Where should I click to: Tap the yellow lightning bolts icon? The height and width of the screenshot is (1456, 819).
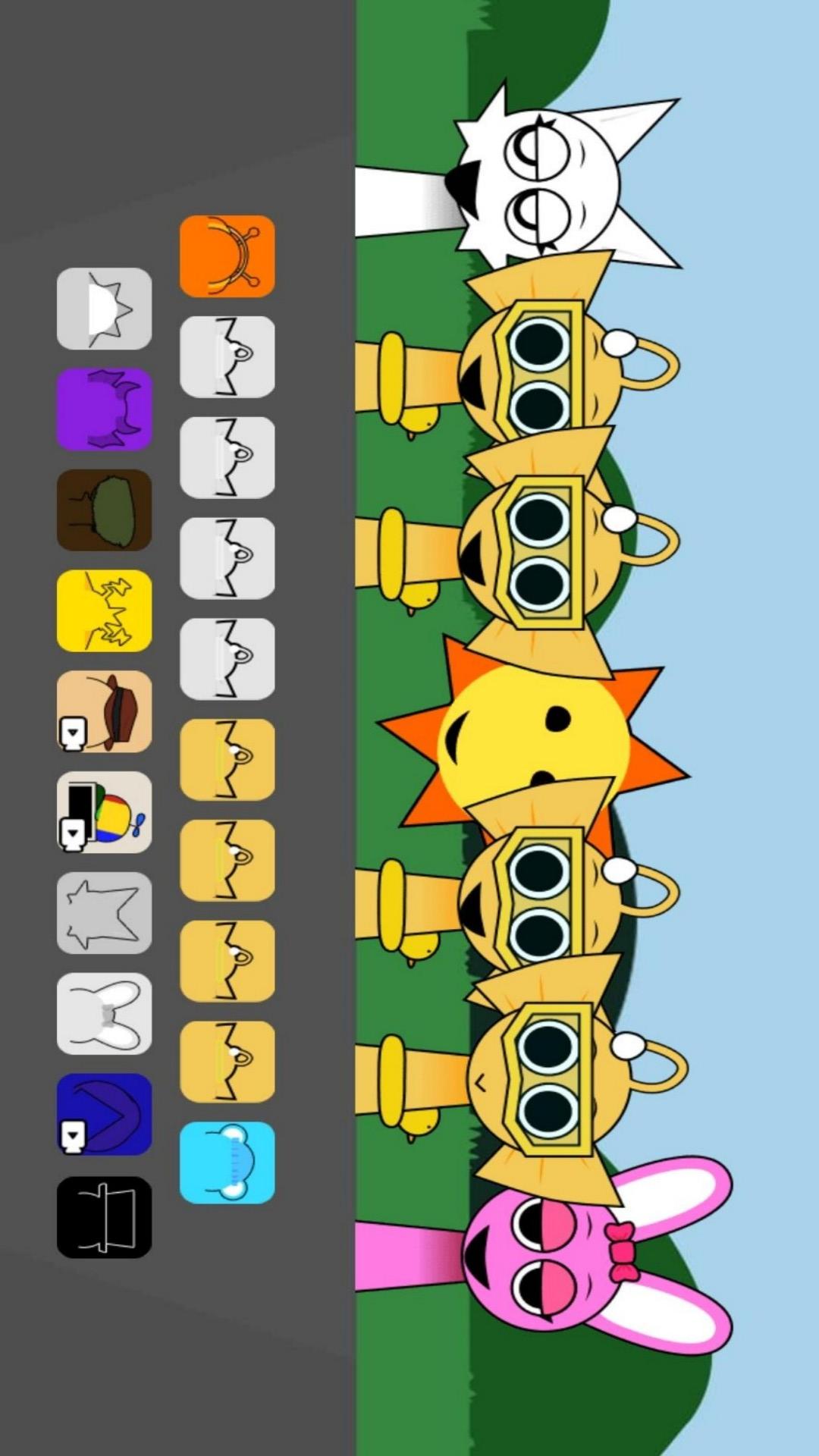coord(104,610)
